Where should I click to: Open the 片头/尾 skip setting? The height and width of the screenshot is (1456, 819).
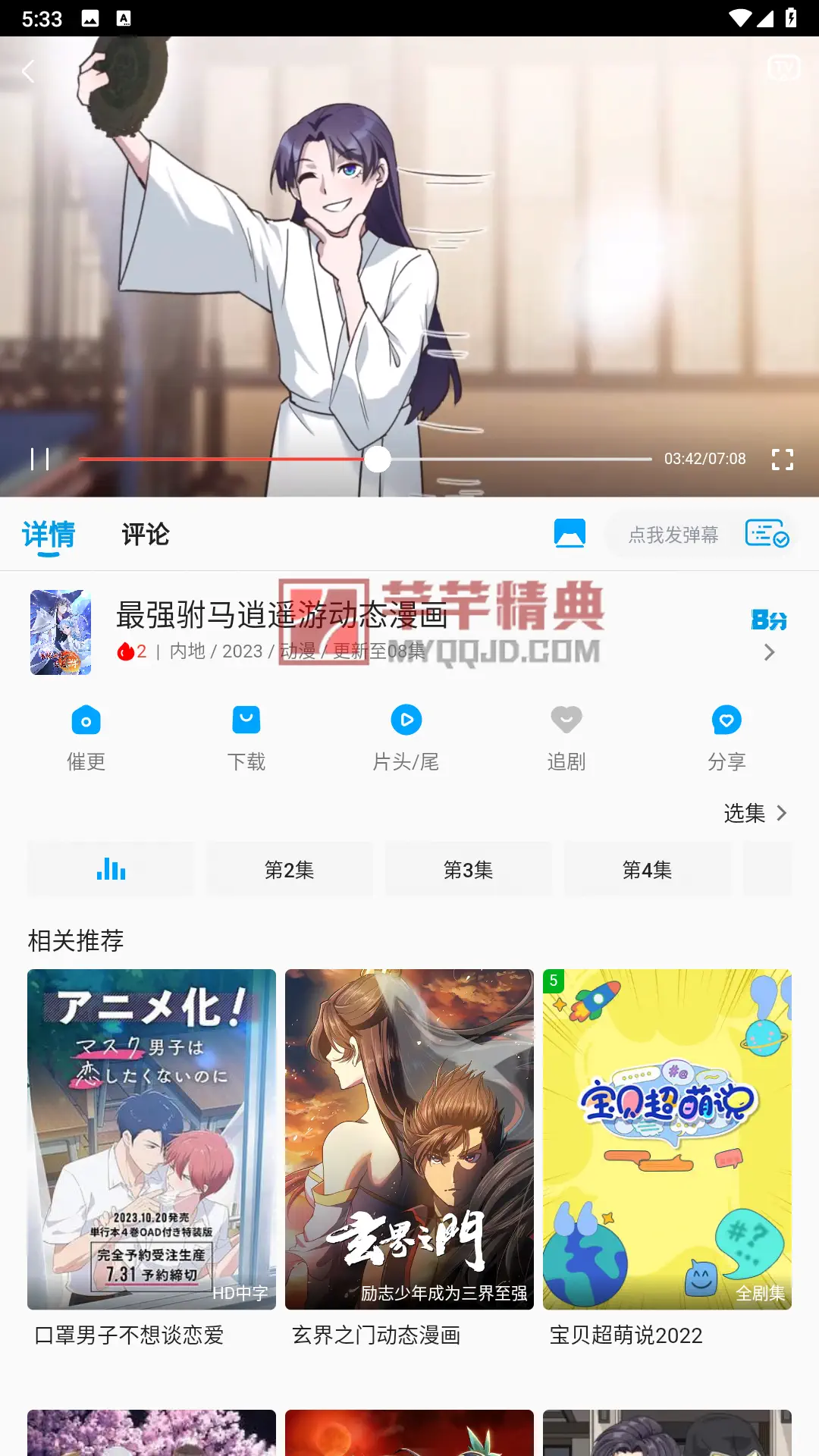(406, 739)
